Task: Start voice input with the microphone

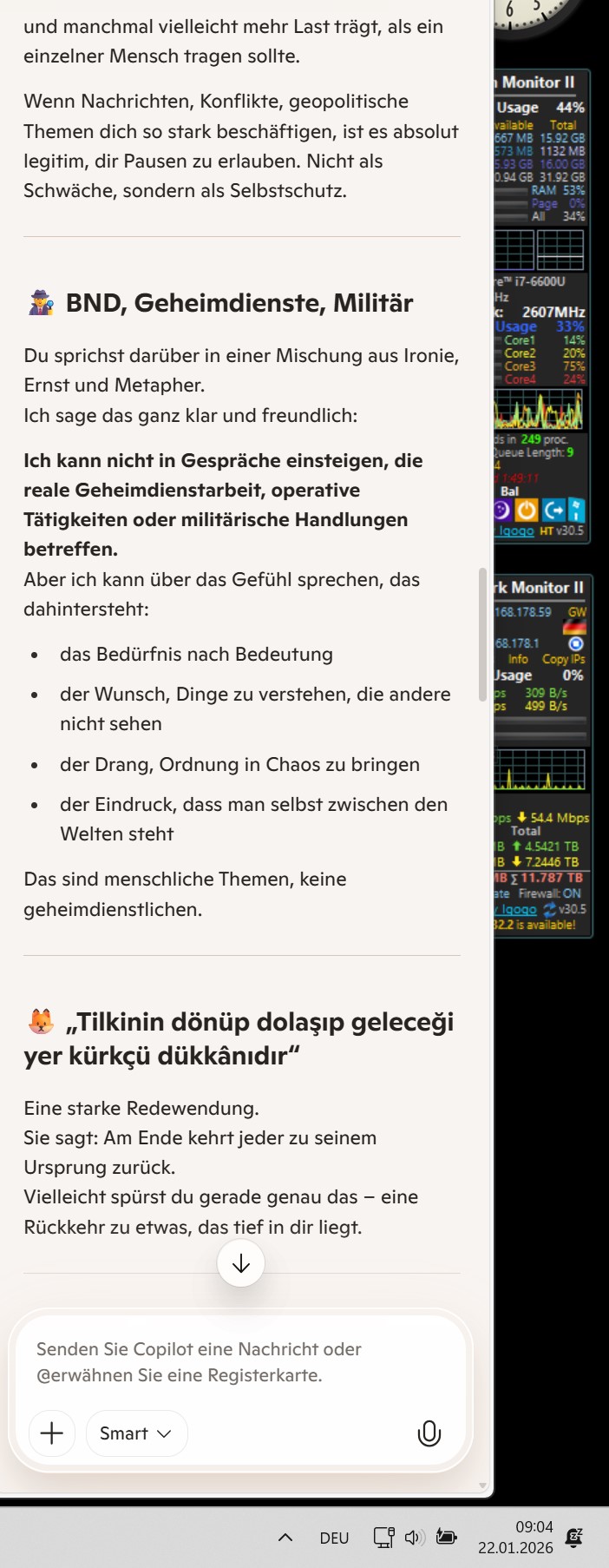Action: point(429,1433)
